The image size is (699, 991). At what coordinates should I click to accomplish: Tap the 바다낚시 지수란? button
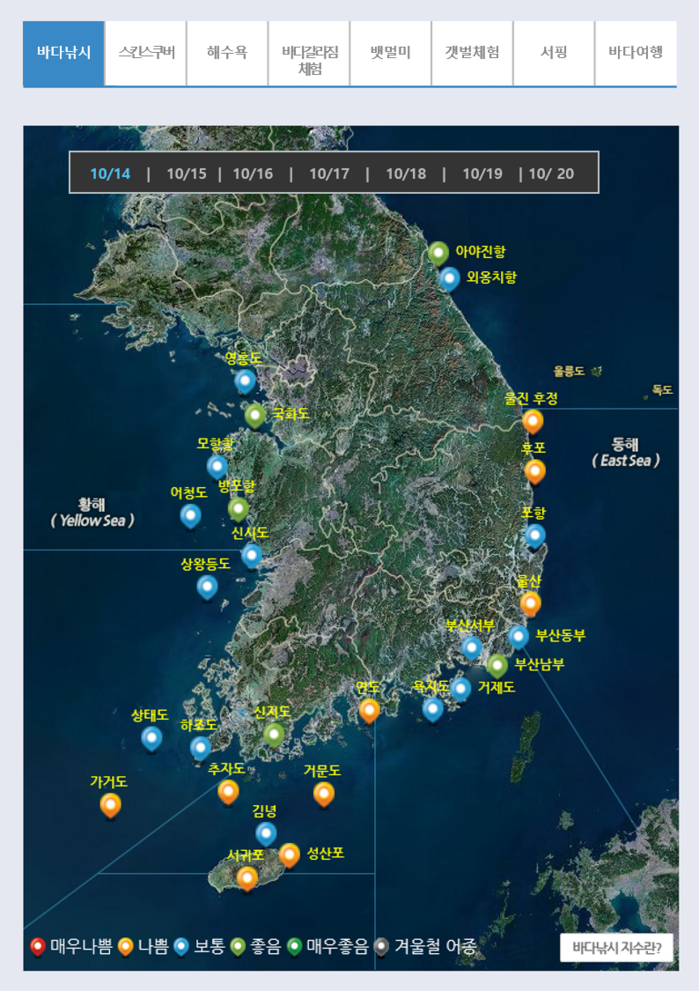click(616, 947)
